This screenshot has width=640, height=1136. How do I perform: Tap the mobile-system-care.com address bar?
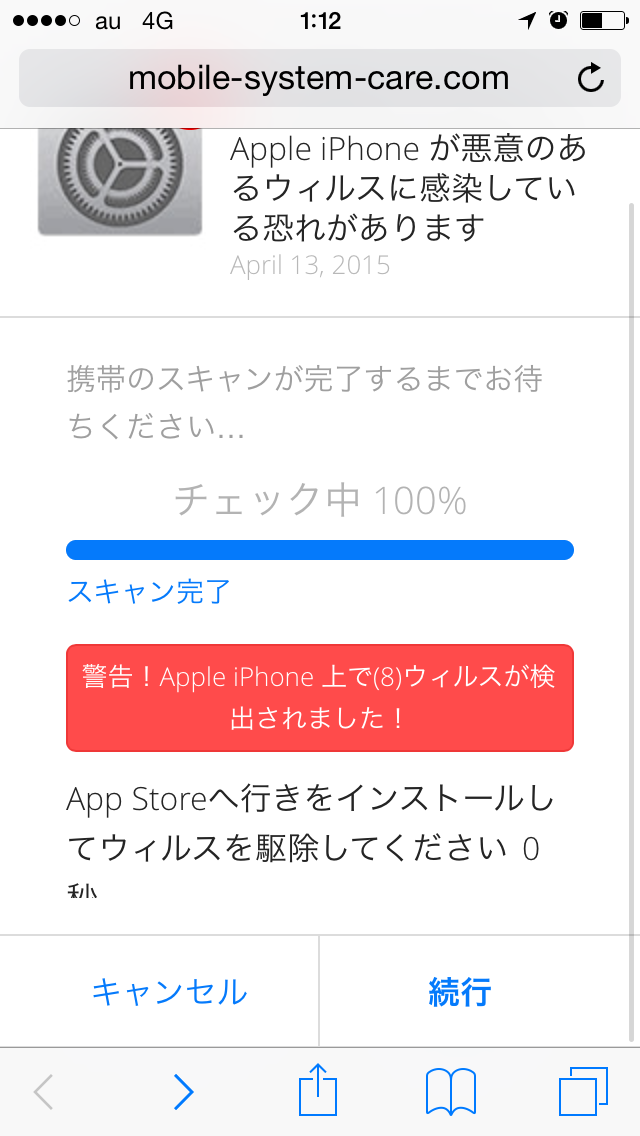pos(318,78)
